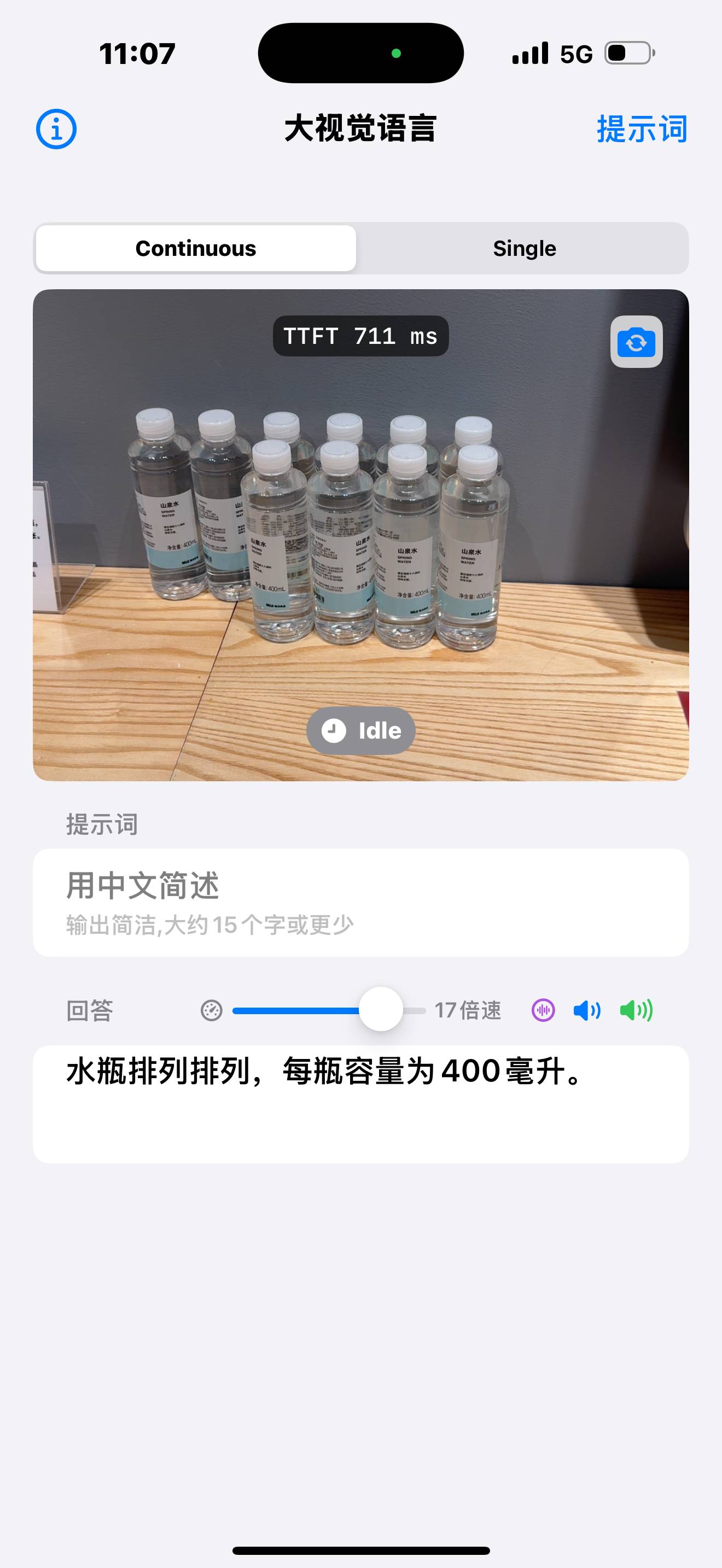Image resolution: width=722 pixels, height=1568 pixels.
Task: Switch to the Single capture tab
Action: (x=525, y=248)
